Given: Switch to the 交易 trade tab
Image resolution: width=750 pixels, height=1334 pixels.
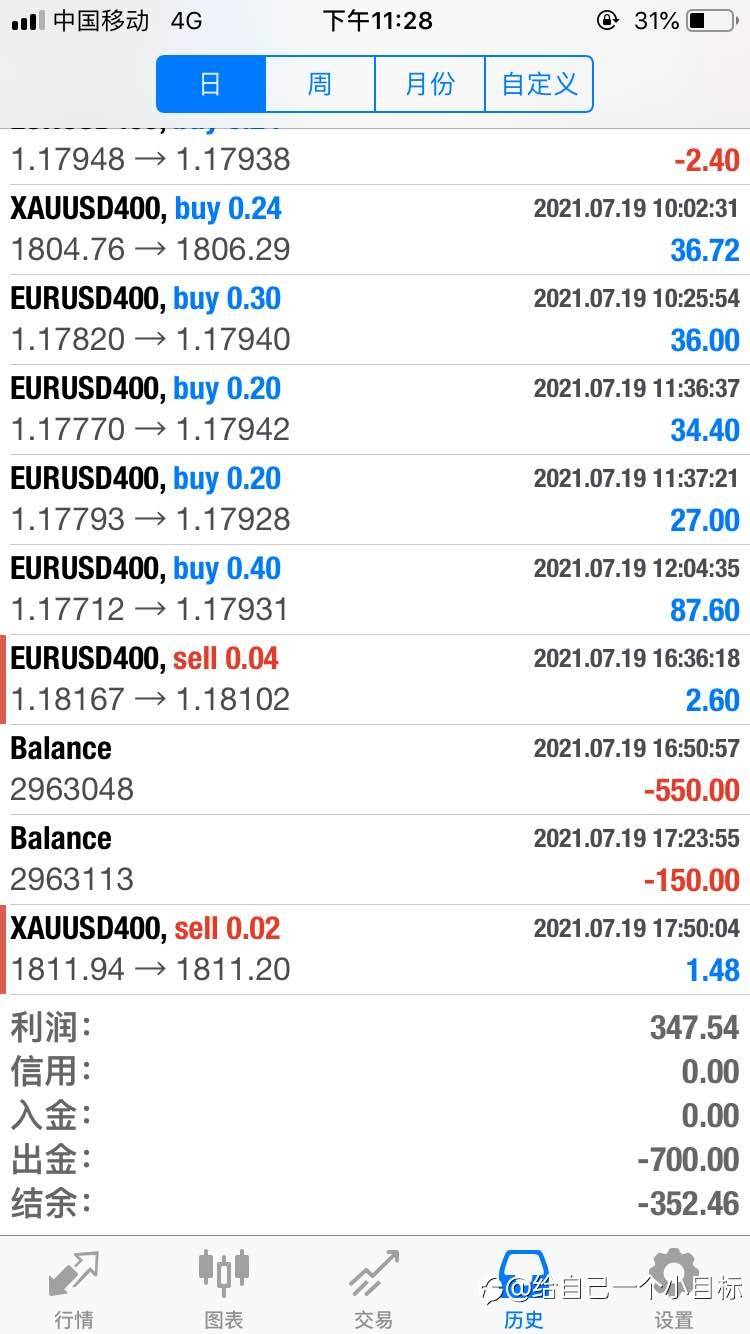Looking at the screenshot, I should (x=374, y=1288).
